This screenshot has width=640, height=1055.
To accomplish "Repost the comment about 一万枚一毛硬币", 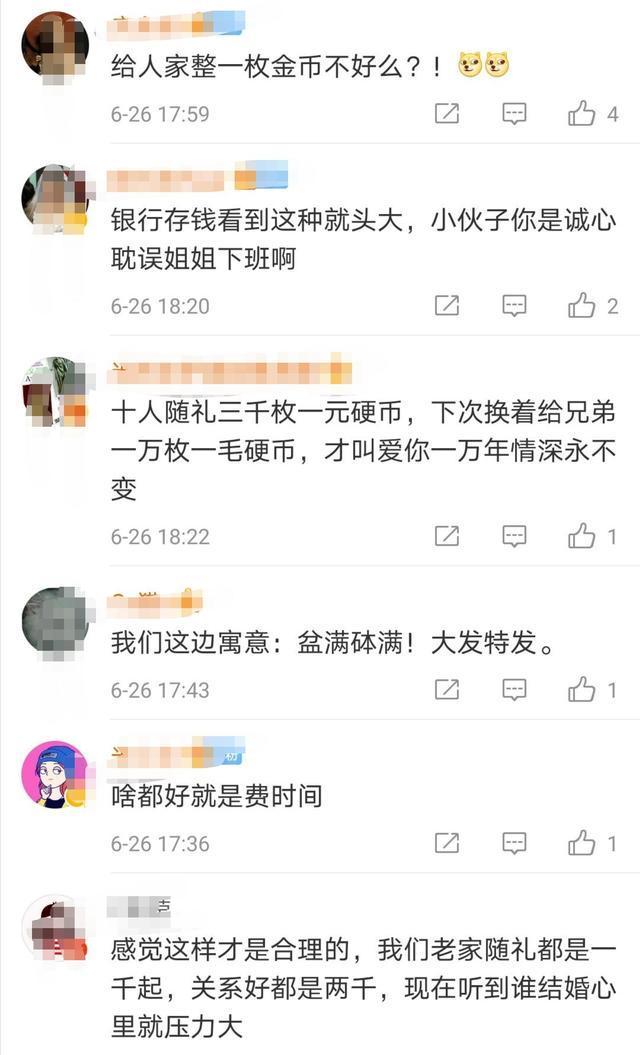I will [447, 537].
